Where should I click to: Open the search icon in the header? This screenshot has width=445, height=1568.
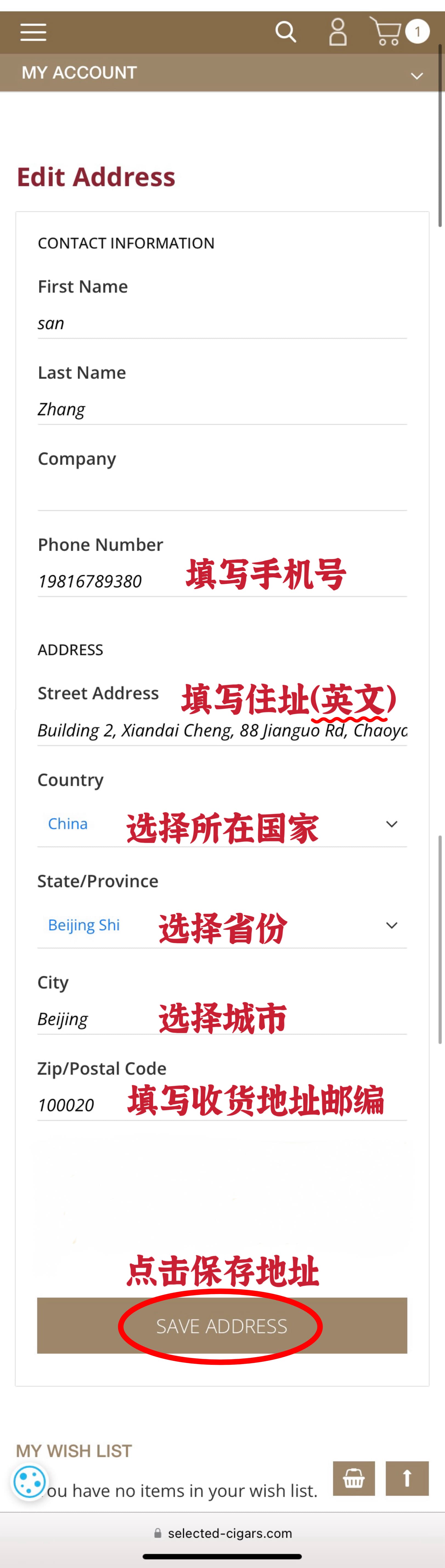286,32
